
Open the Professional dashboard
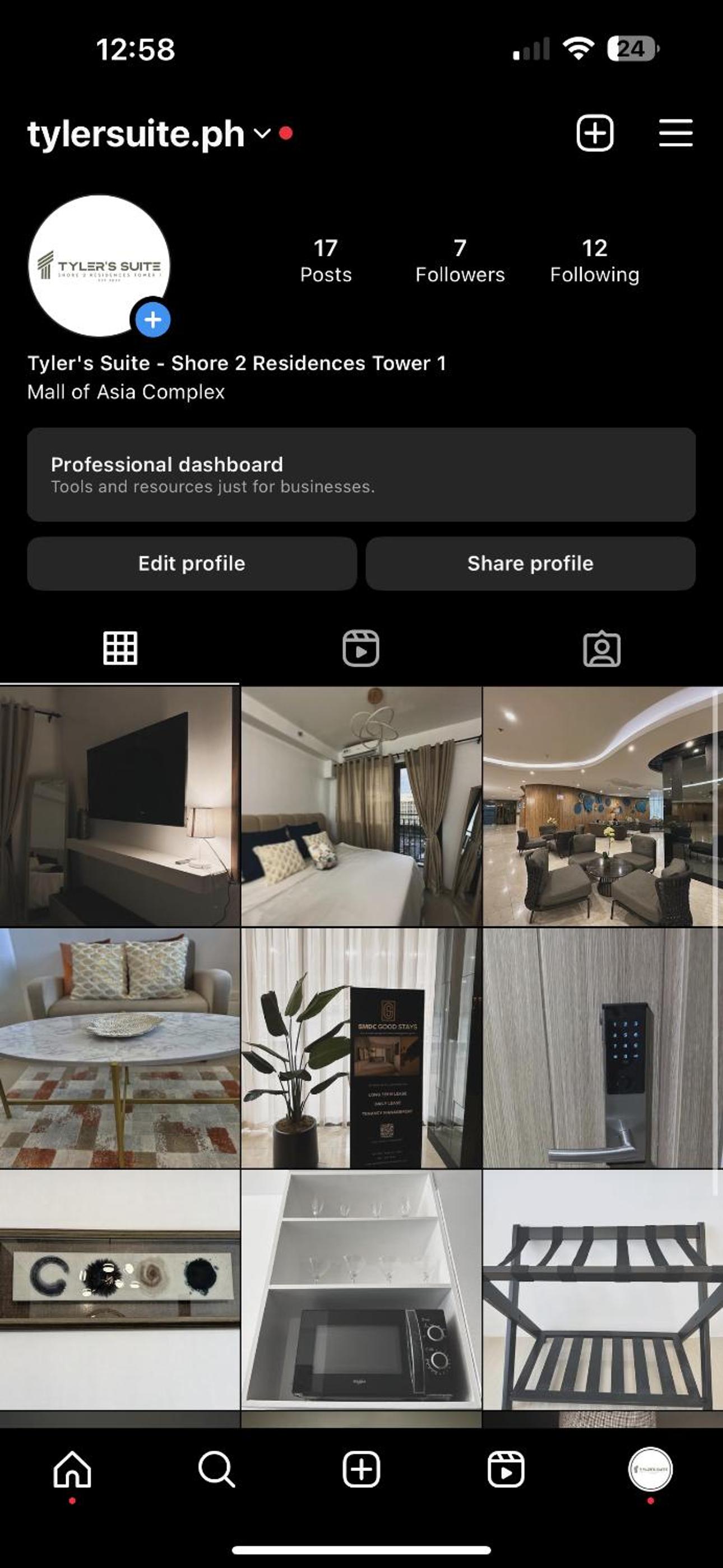(361, 474)
